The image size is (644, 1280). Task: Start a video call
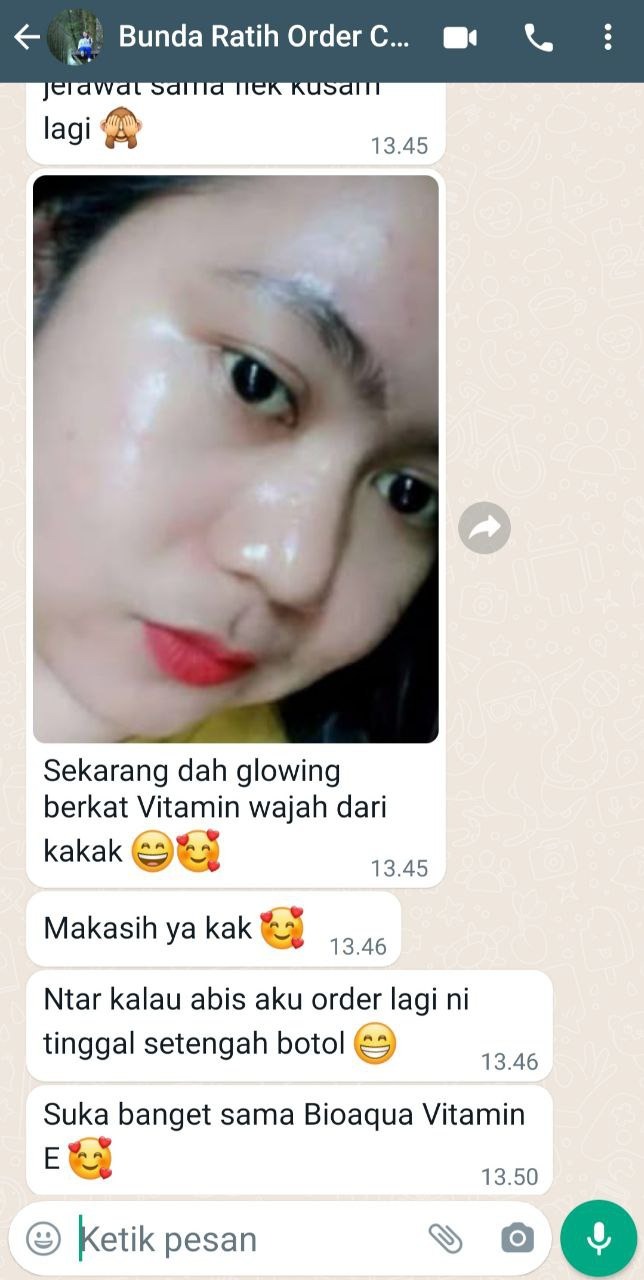459,38
